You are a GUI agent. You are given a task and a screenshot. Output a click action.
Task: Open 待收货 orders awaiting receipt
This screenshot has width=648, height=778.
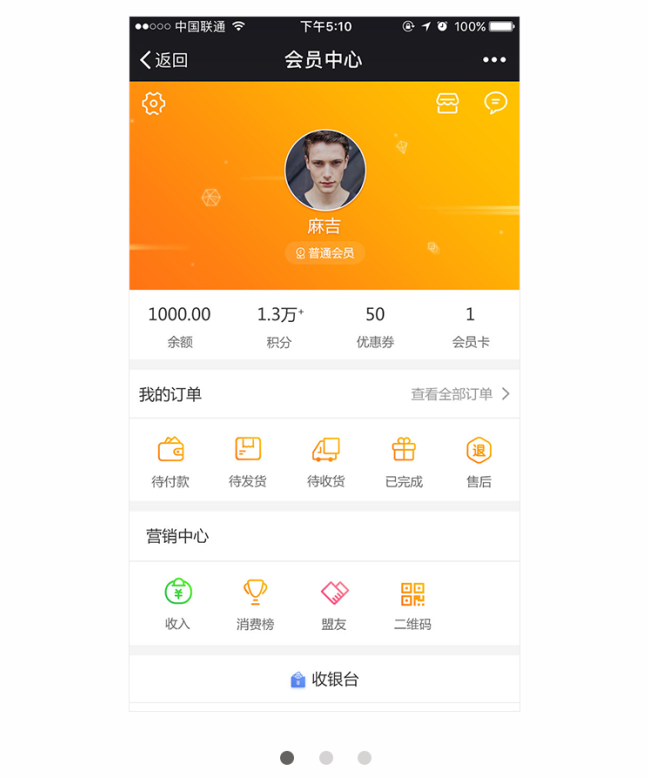tap(325, 461)
